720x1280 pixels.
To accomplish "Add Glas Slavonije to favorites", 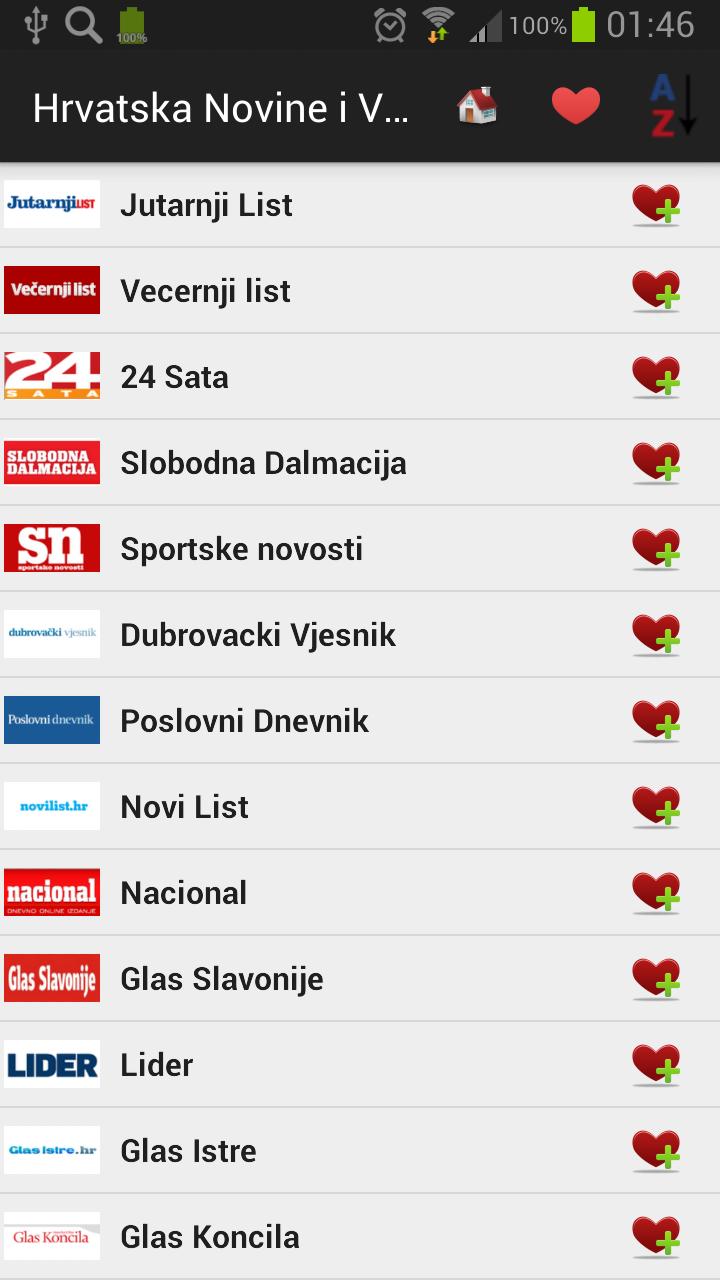I will (x=656, y=980).
